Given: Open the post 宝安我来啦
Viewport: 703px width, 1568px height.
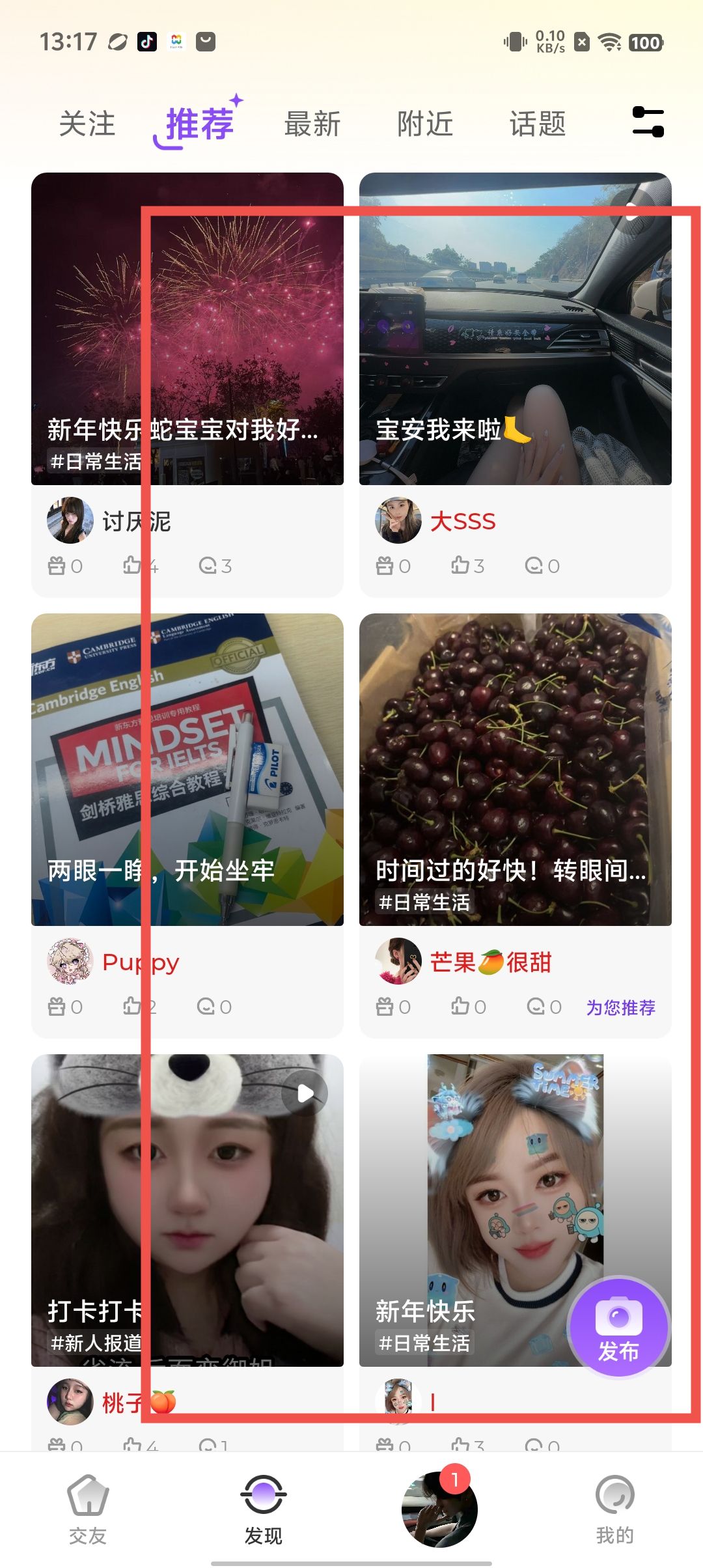Looking at the screenshot, I should (x=515, y=328).
